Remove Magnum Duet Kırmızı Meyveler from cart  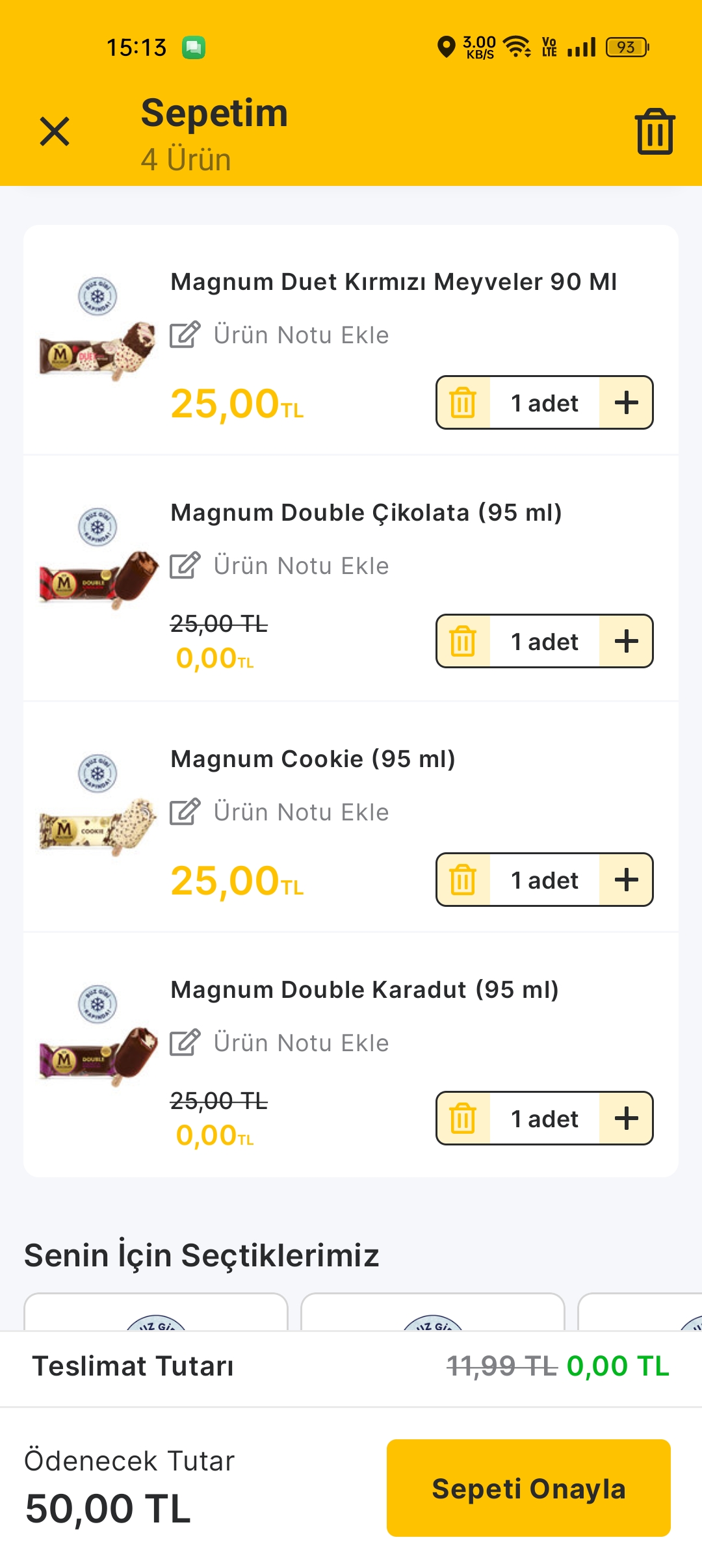pos(463,403)
